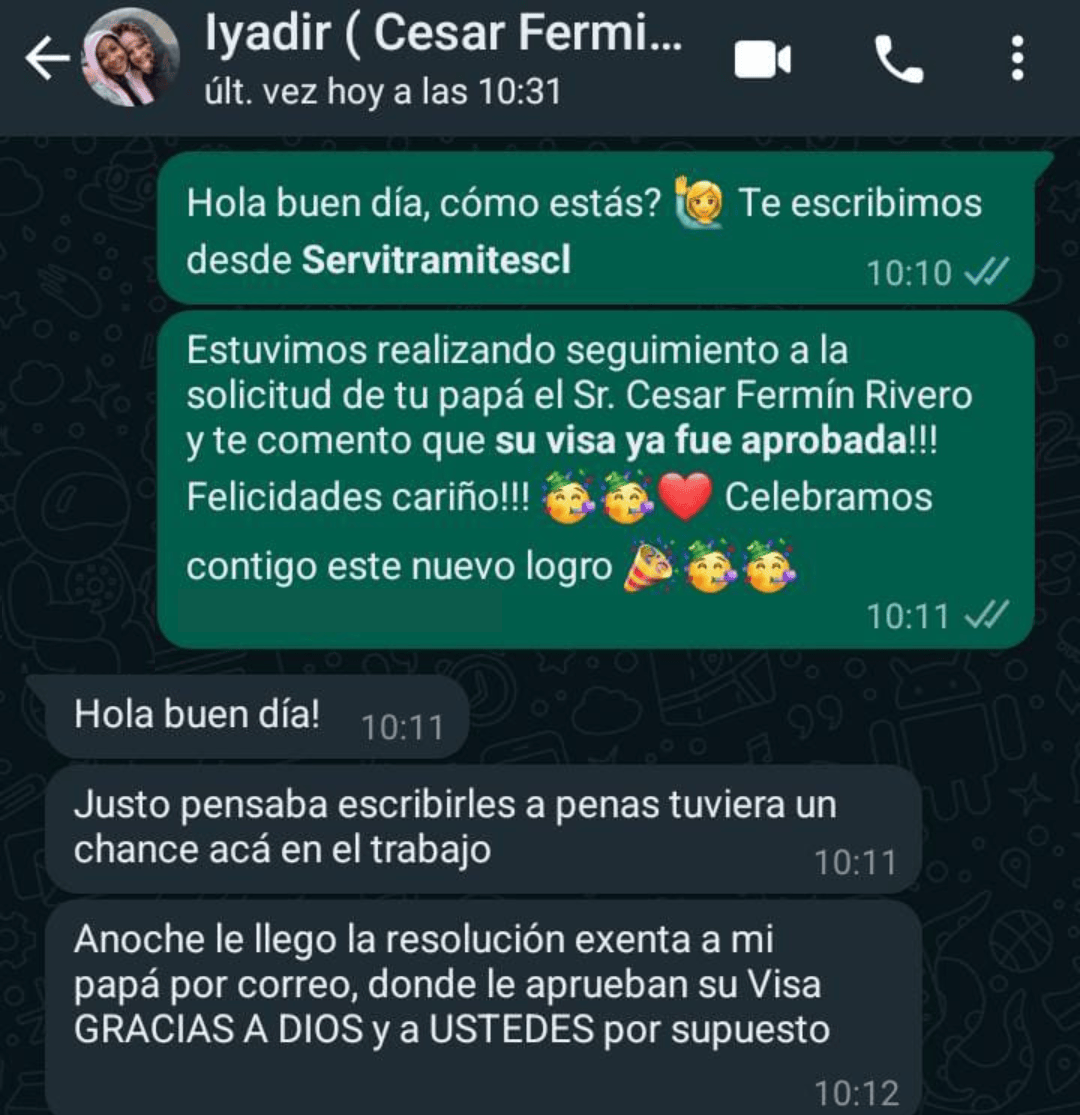Image resolution: width=1080 pixels, height=1115 pixels.
Task: Open the overflow menu
Action: click(x=1017, y=60)
